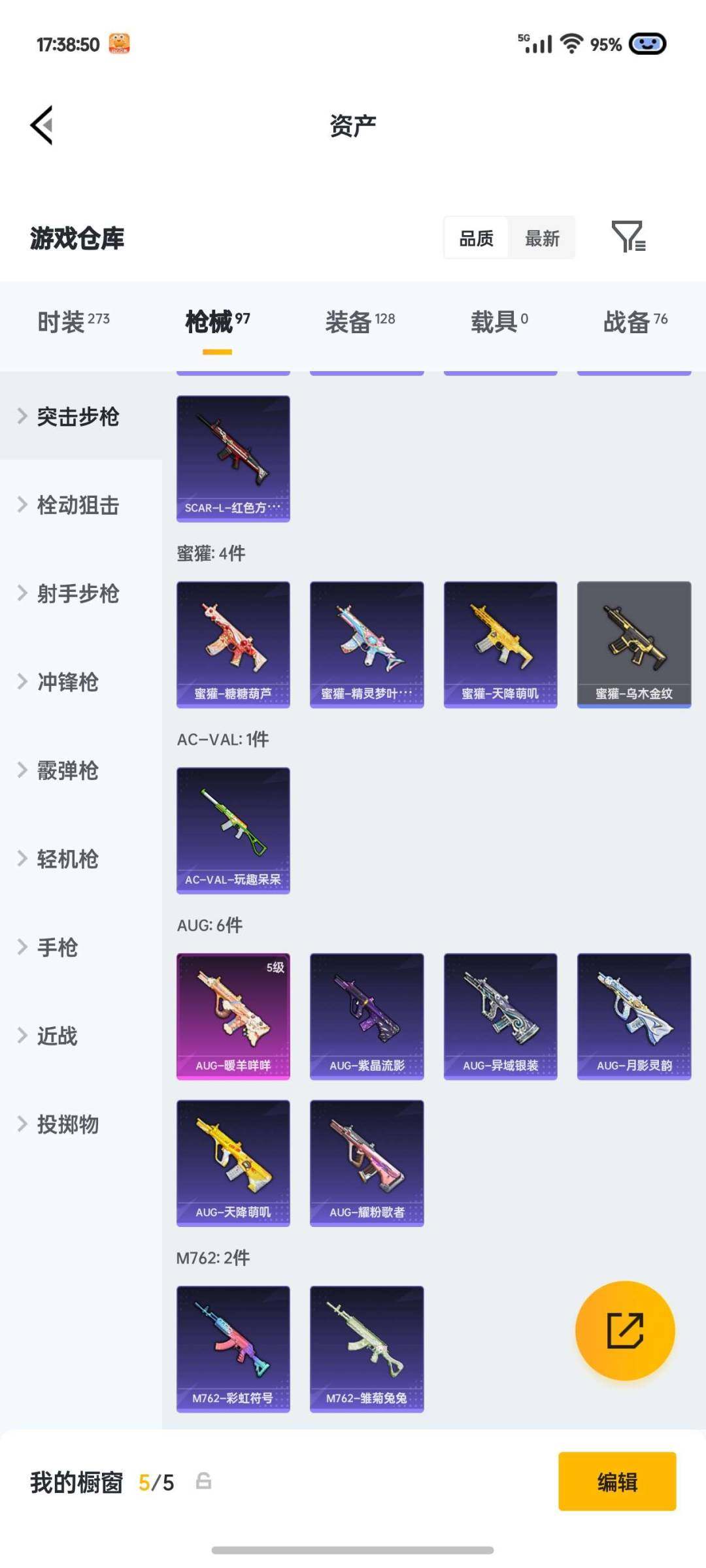
Task: Open the SCAR-L red skin tile
Action: coord(233,458)
